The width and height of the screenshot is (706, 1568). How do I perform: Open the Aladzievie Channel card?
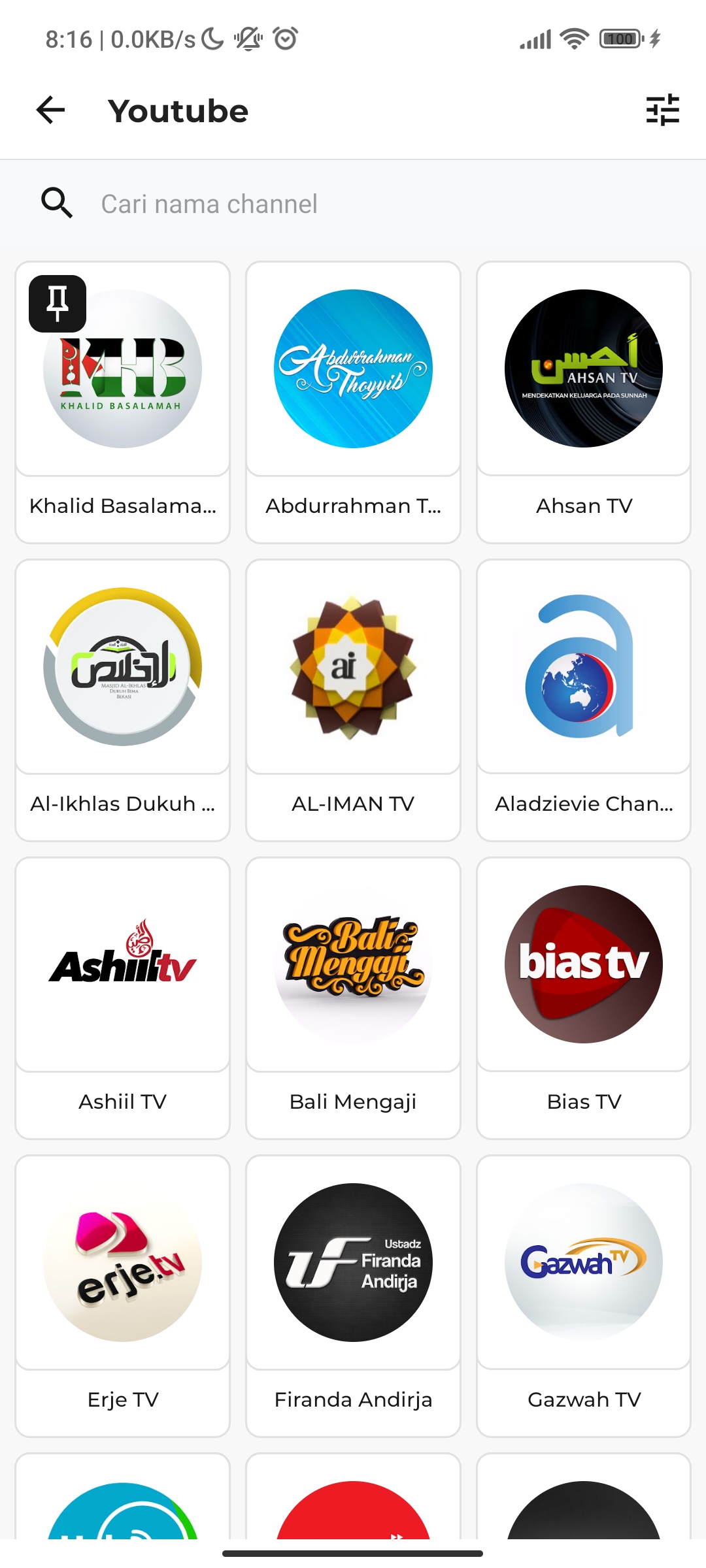[x=583, y=699]
